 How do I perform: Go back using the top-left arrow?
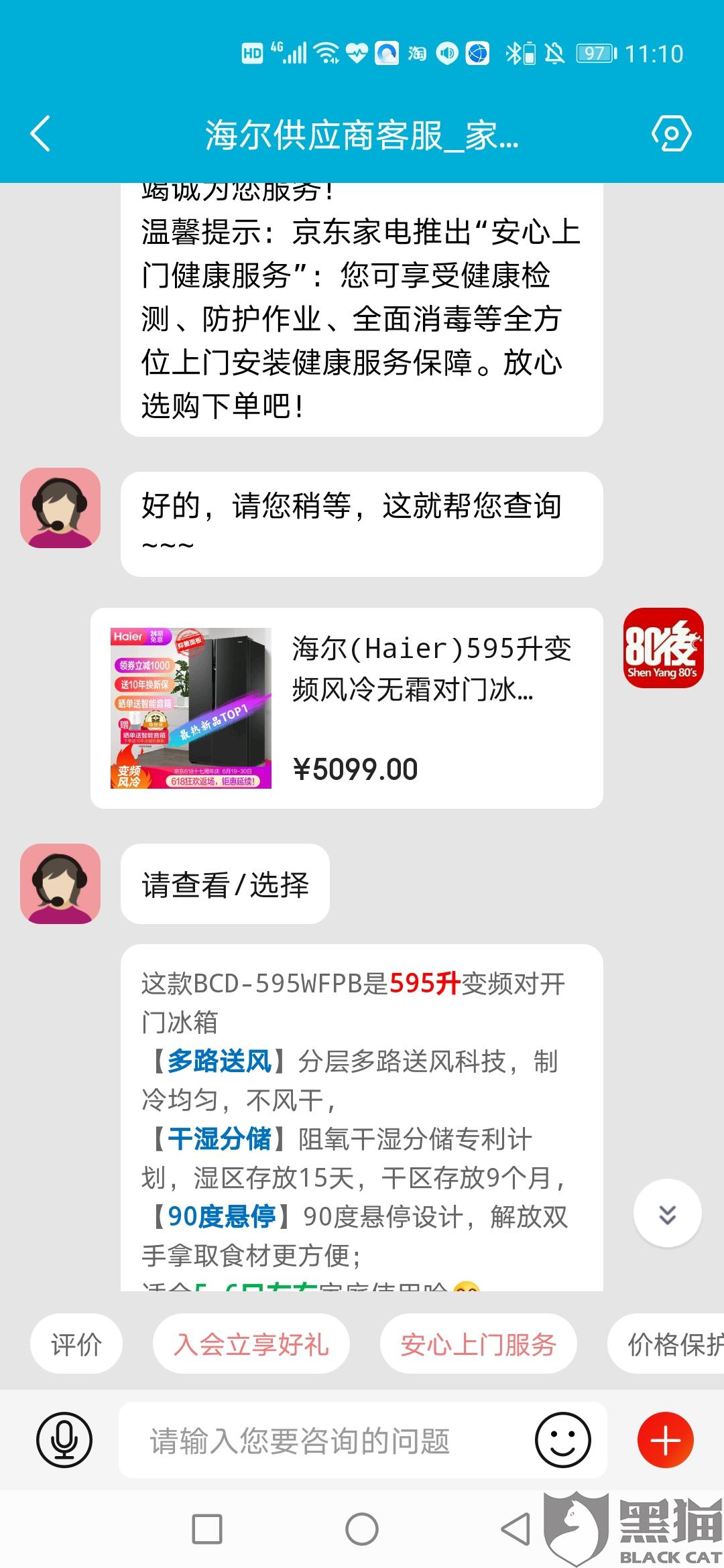click(x=41, y=133)
